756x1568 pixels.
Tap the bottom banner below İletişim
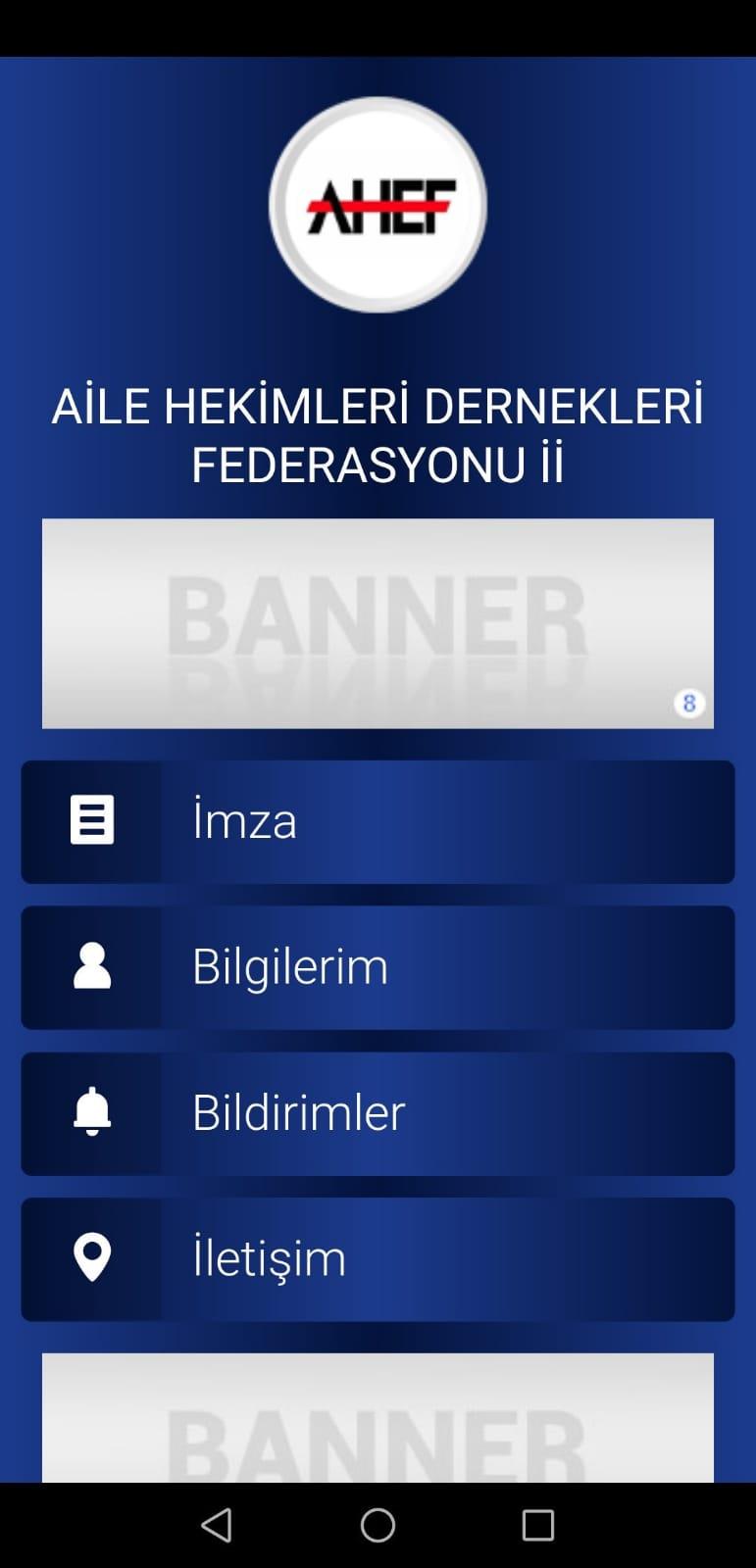click(378, 1417)
